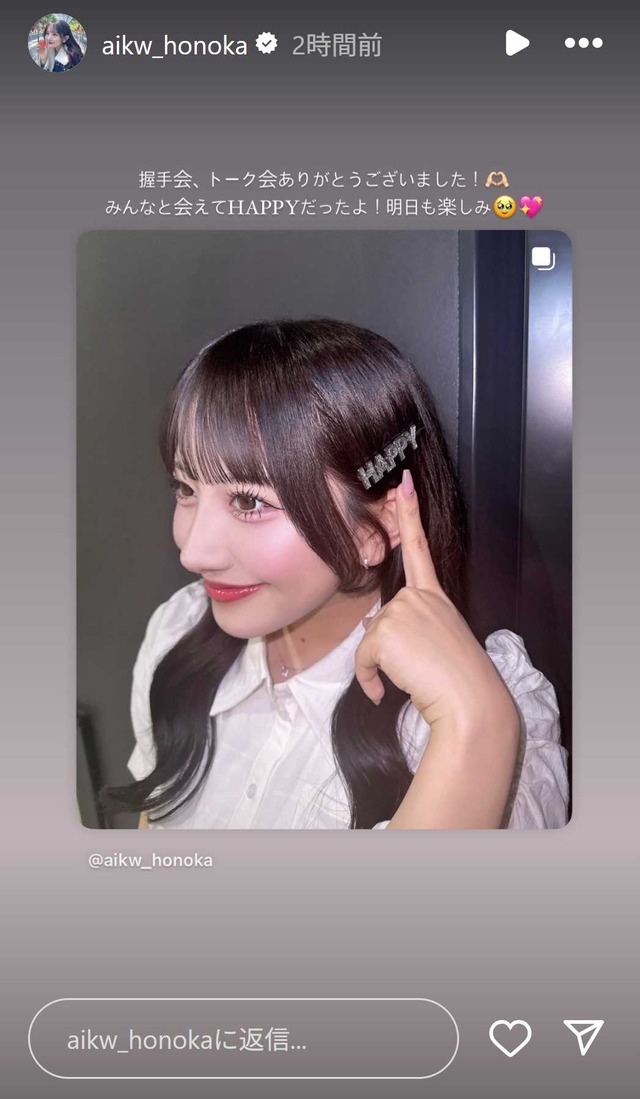This screenshot has width=640, height=1099.
Task: Share story via paper plane icon
Action: [x=583, y=1037]
